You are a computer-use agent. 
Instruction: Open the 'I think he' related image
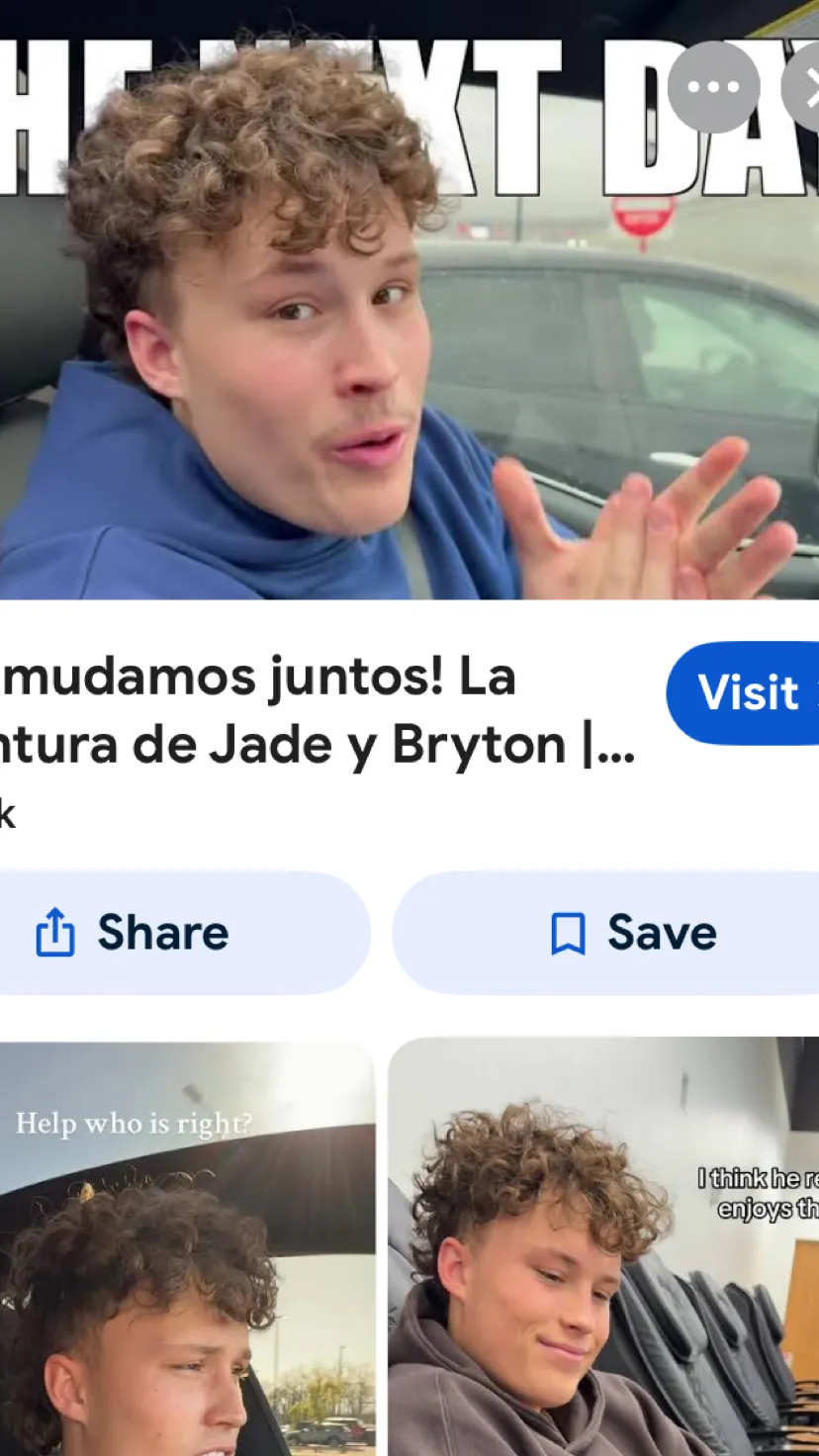tap(603, 1247)
